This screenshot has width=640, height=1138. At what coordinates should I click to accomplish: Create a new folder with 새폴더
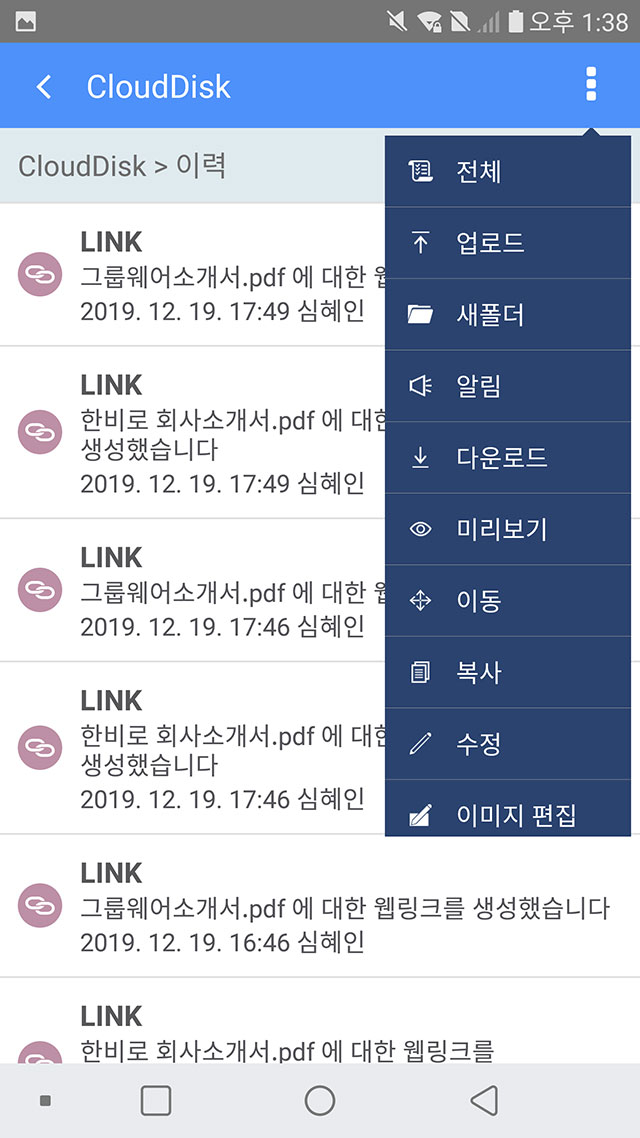507,314
